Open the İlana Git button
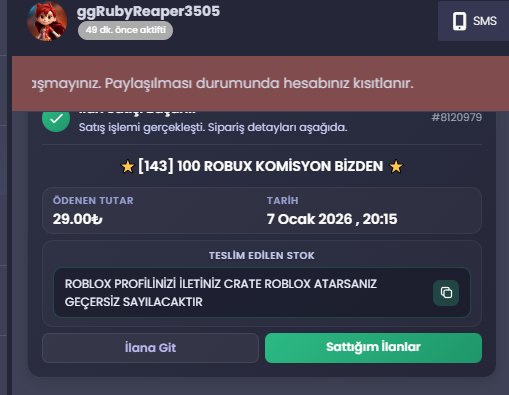 pyautogui.click(x=150, y=348)
